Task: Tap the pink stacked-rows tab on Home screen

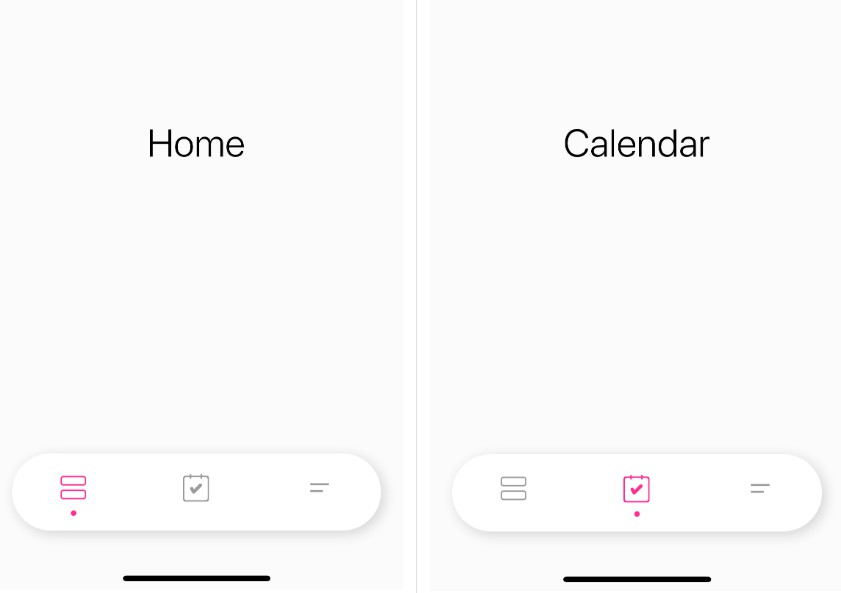Action: [x=73, y=488]
